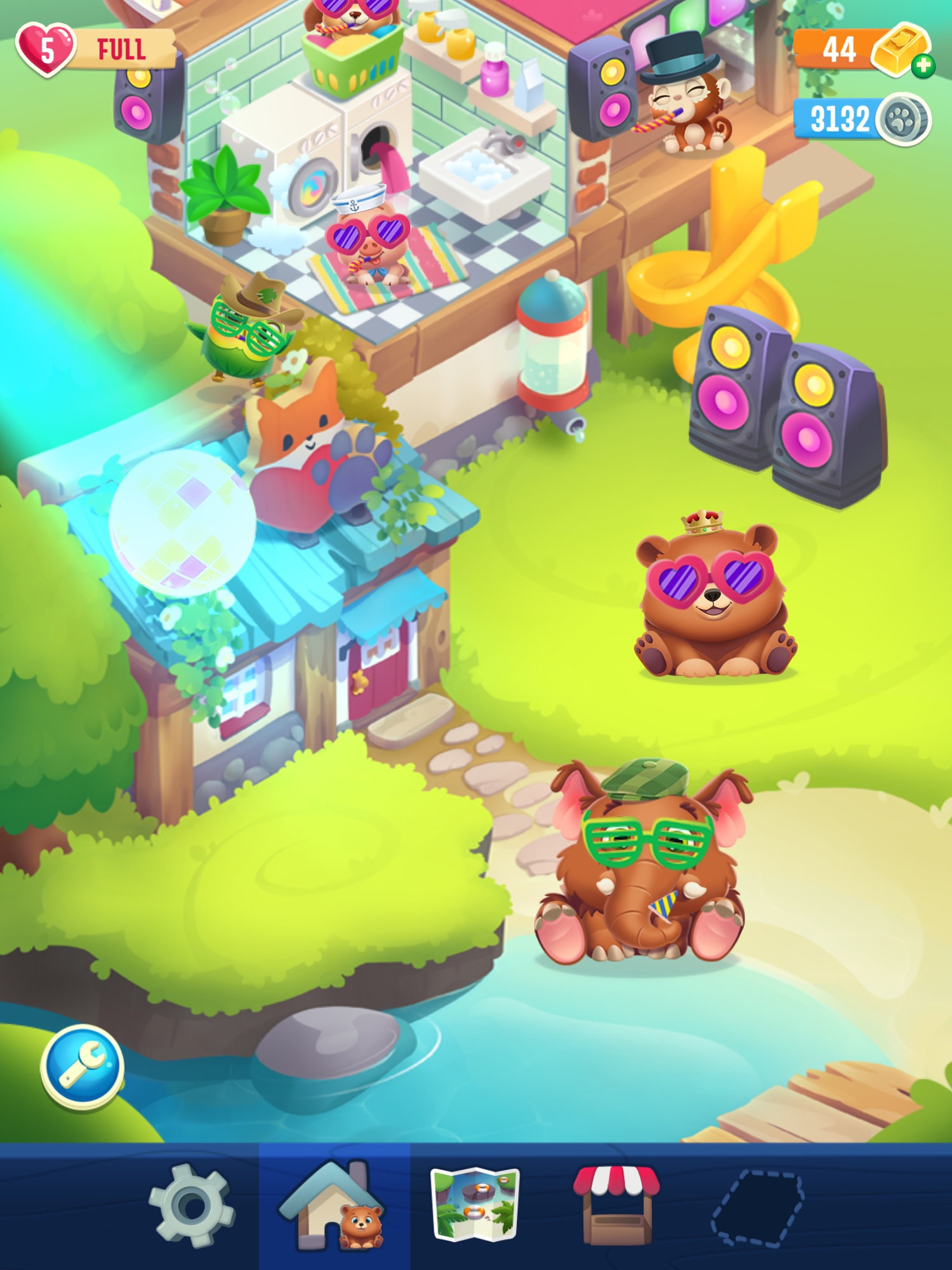
Task: Add more gold bars with plus
Action: pos(923,65)
